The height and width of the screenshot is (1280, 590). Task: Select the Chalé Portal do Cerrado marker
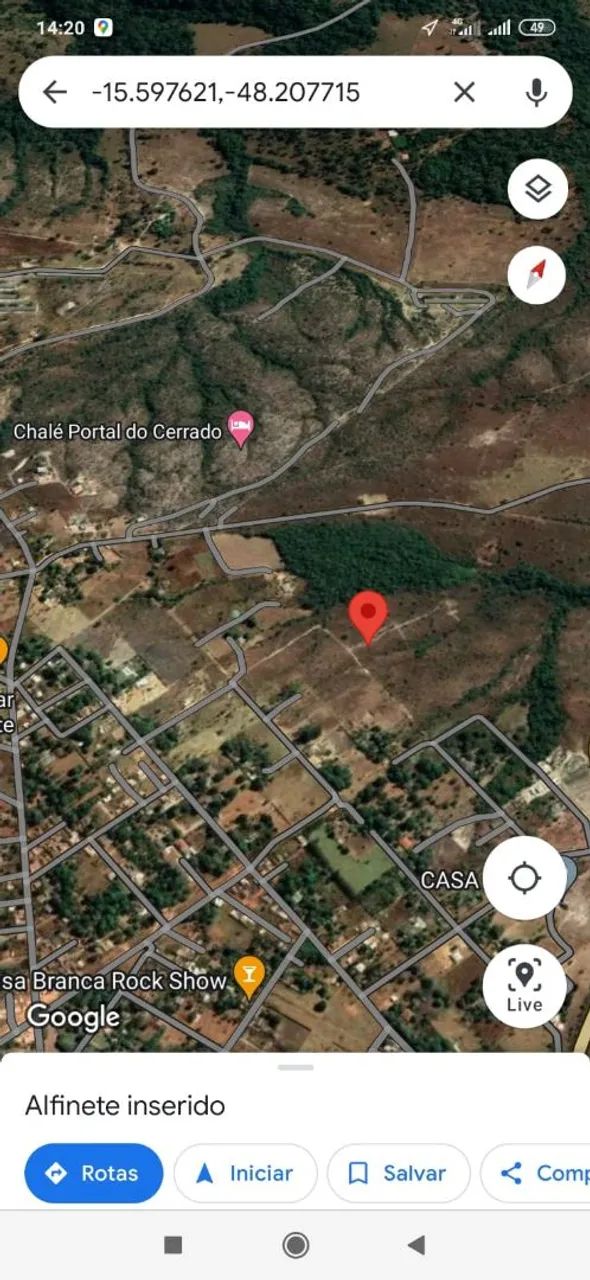tap(241, 431)
